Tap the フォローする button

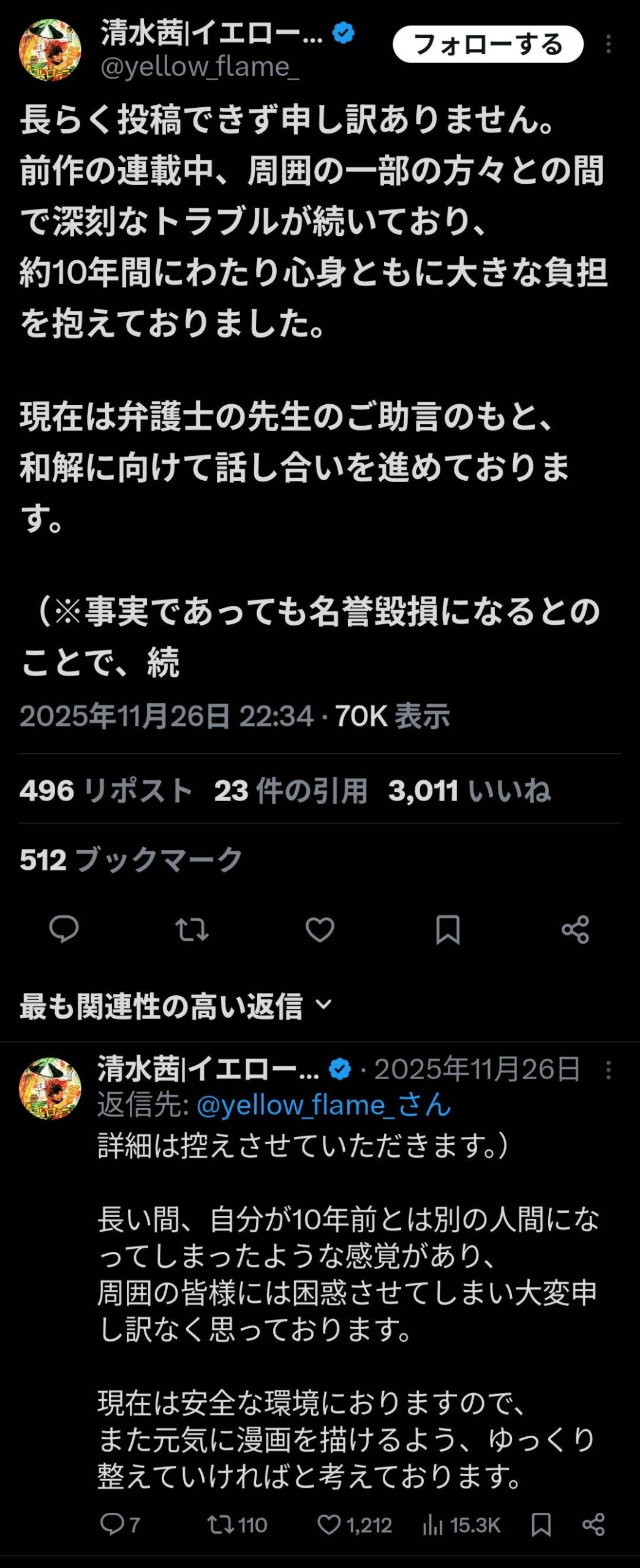[x=488, y=44]
